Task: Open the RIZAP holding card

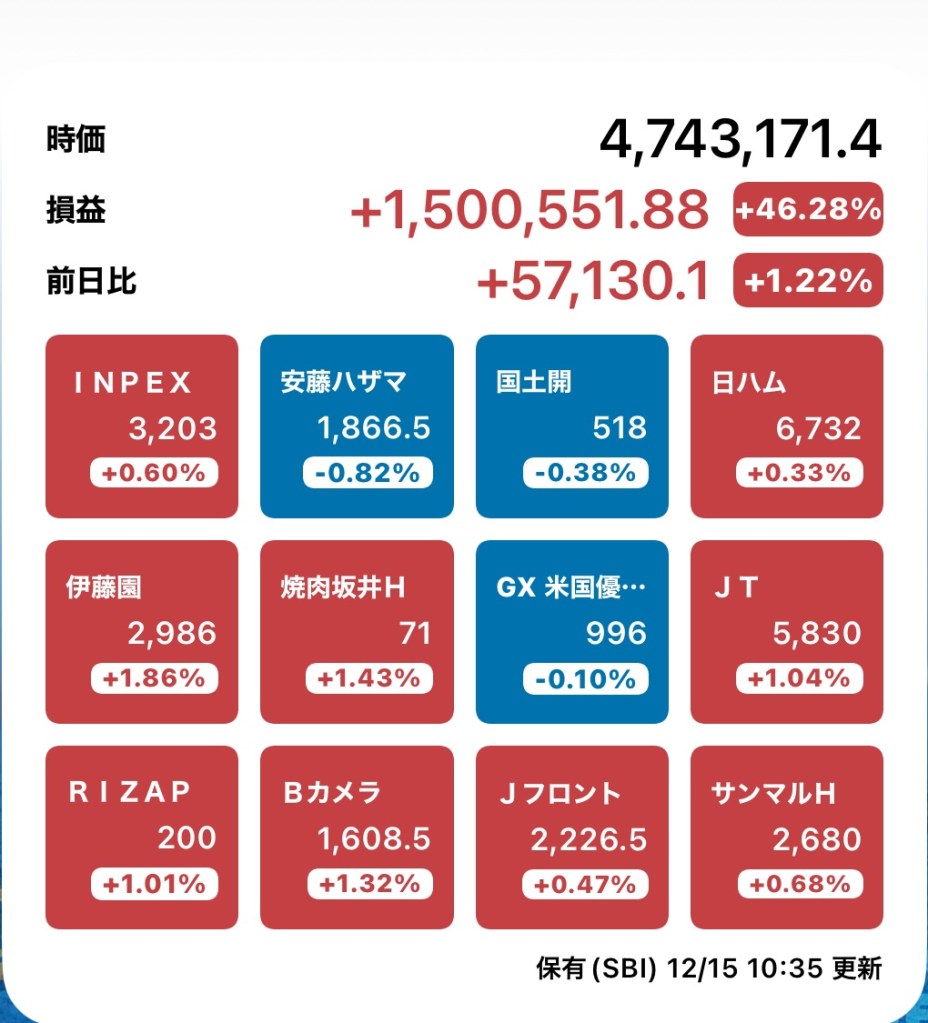Action: click(x=142, y=837)
